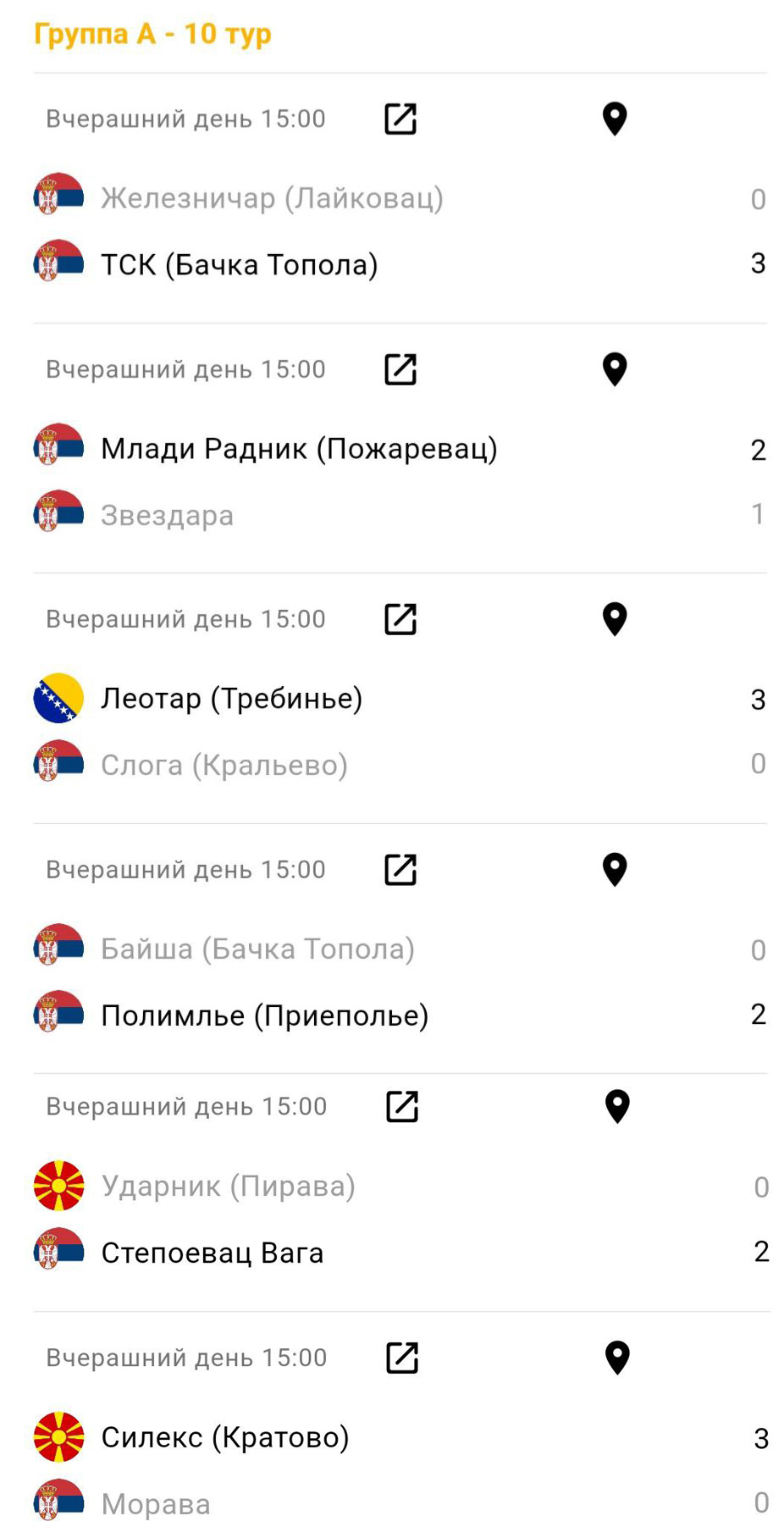Image resolution: width=784 pixels, height=1538 pixels.
Task: Open team Силекс (Кратово)
Action: (x=224, y=1437)
